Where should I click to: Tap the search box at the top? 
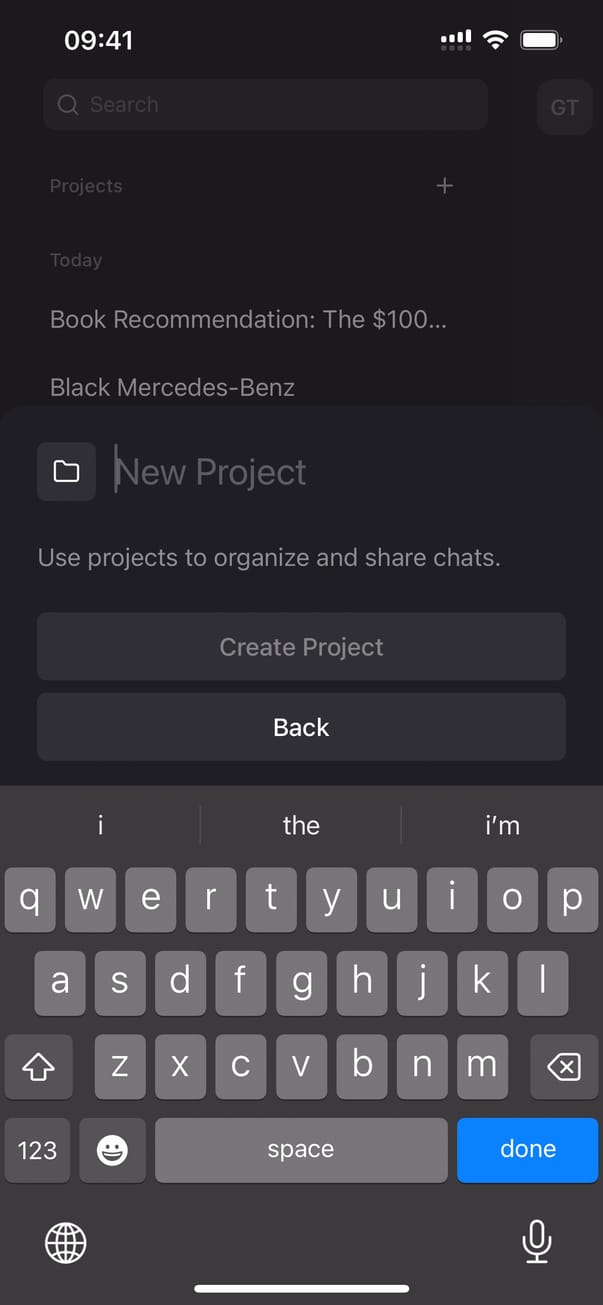point(265,105)
